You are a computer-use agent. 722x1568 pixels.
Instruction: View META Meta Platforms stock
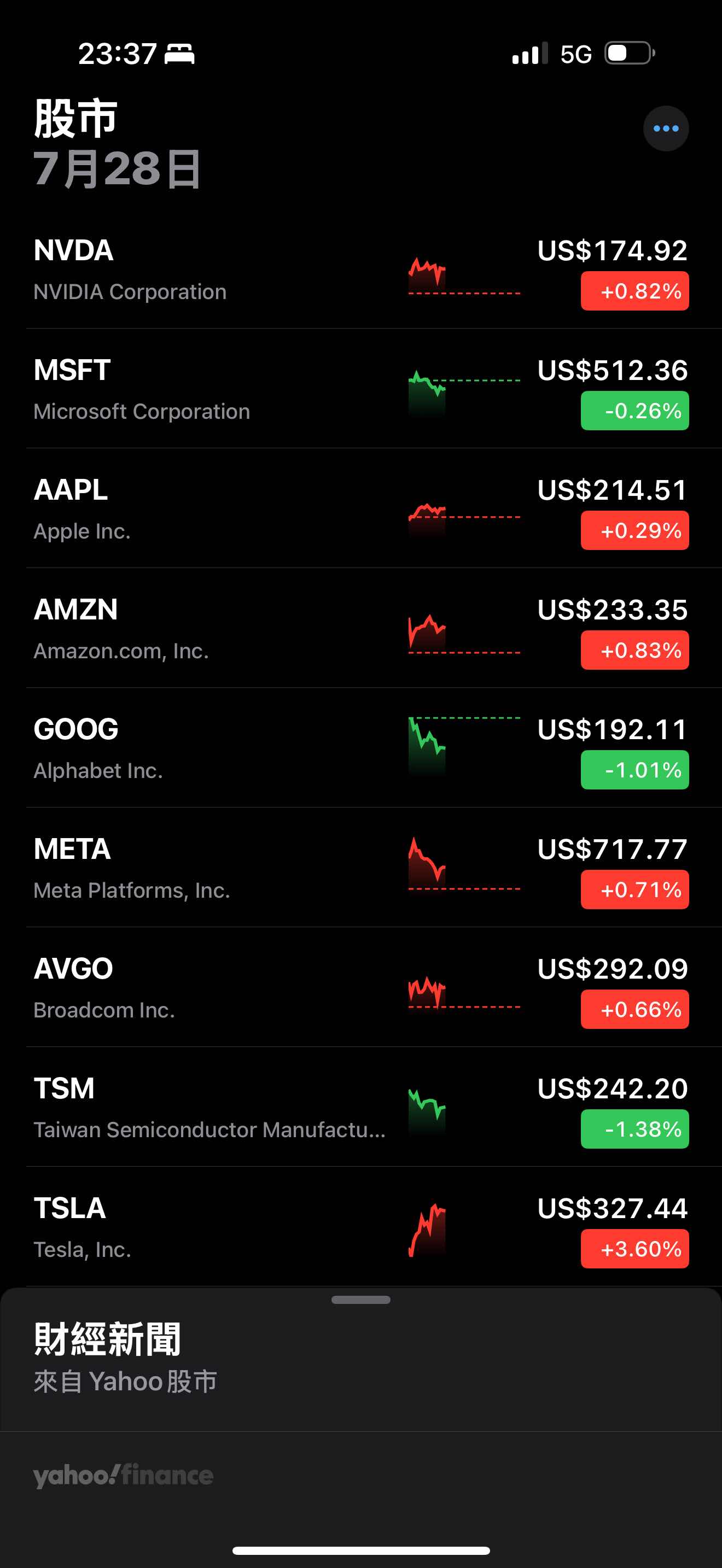[183, 869]
